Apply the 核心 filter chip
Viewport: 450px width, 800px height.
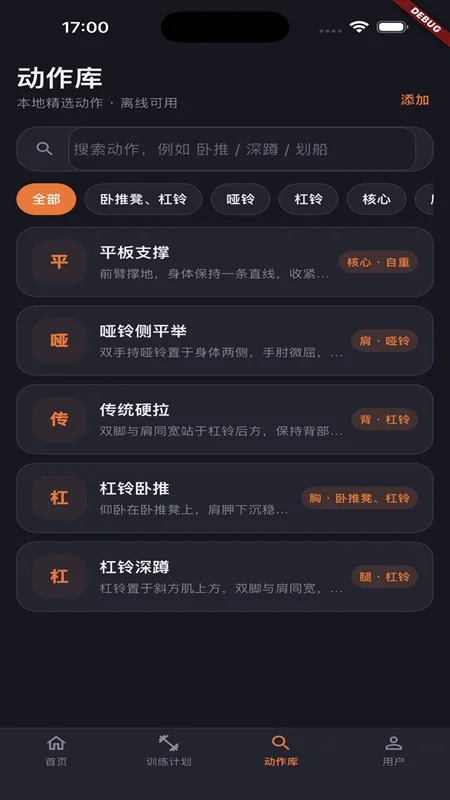pyautogui.click(x=377, y=199)
